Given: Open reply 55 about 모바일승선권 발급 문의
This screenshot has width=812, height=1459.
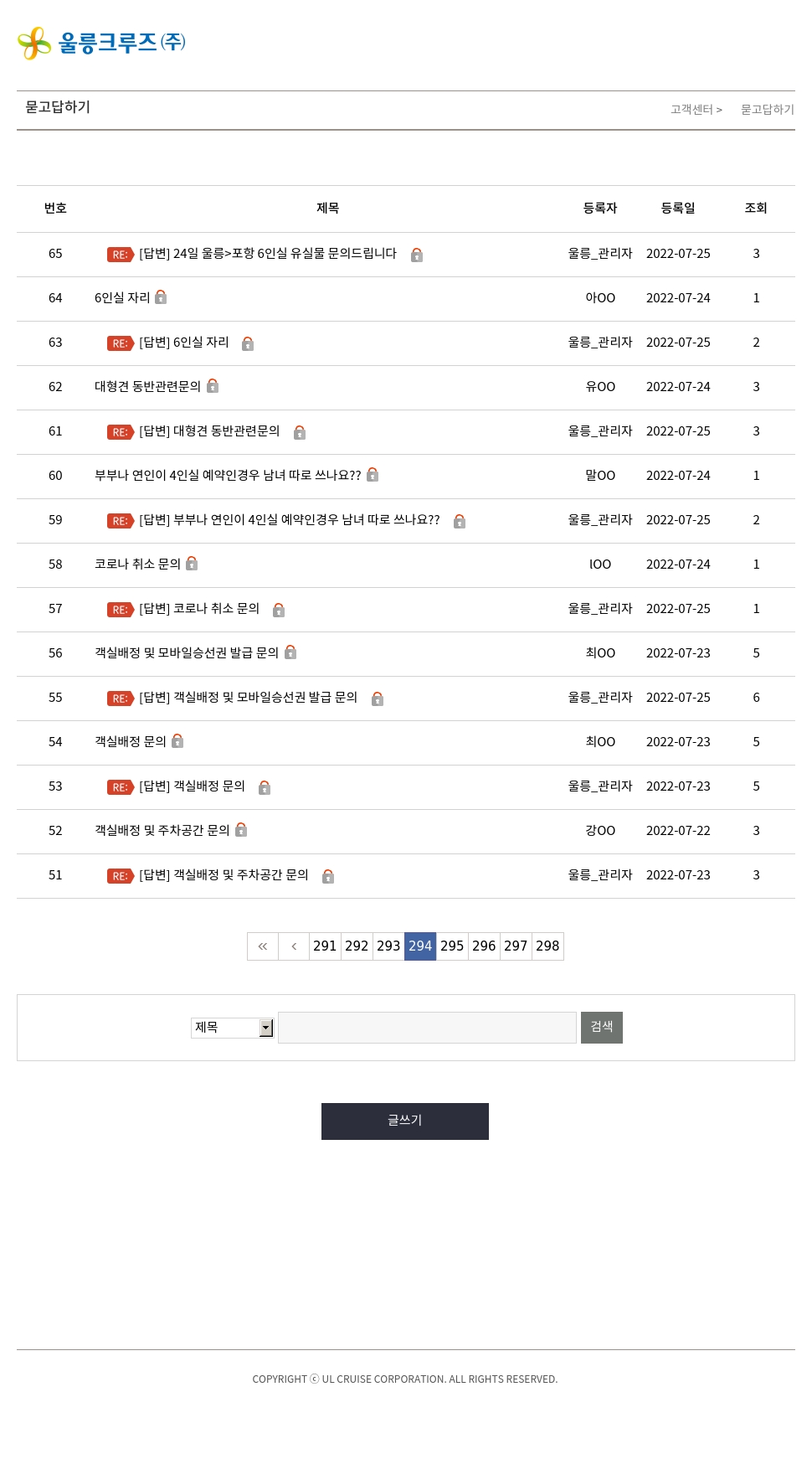Looking at the screenshot, I should pyautogui.click(x=248, y=698).
